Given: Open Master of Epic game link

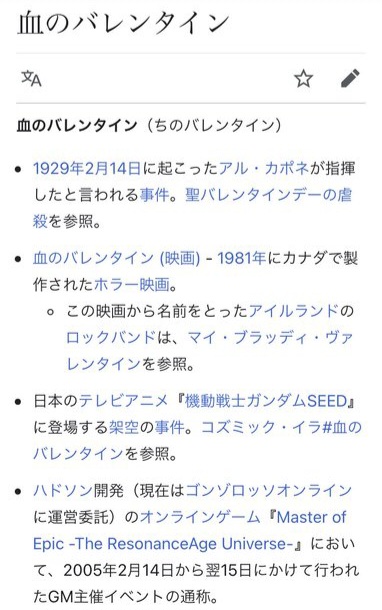Looking at the screenshot, I should coord(311,517).
